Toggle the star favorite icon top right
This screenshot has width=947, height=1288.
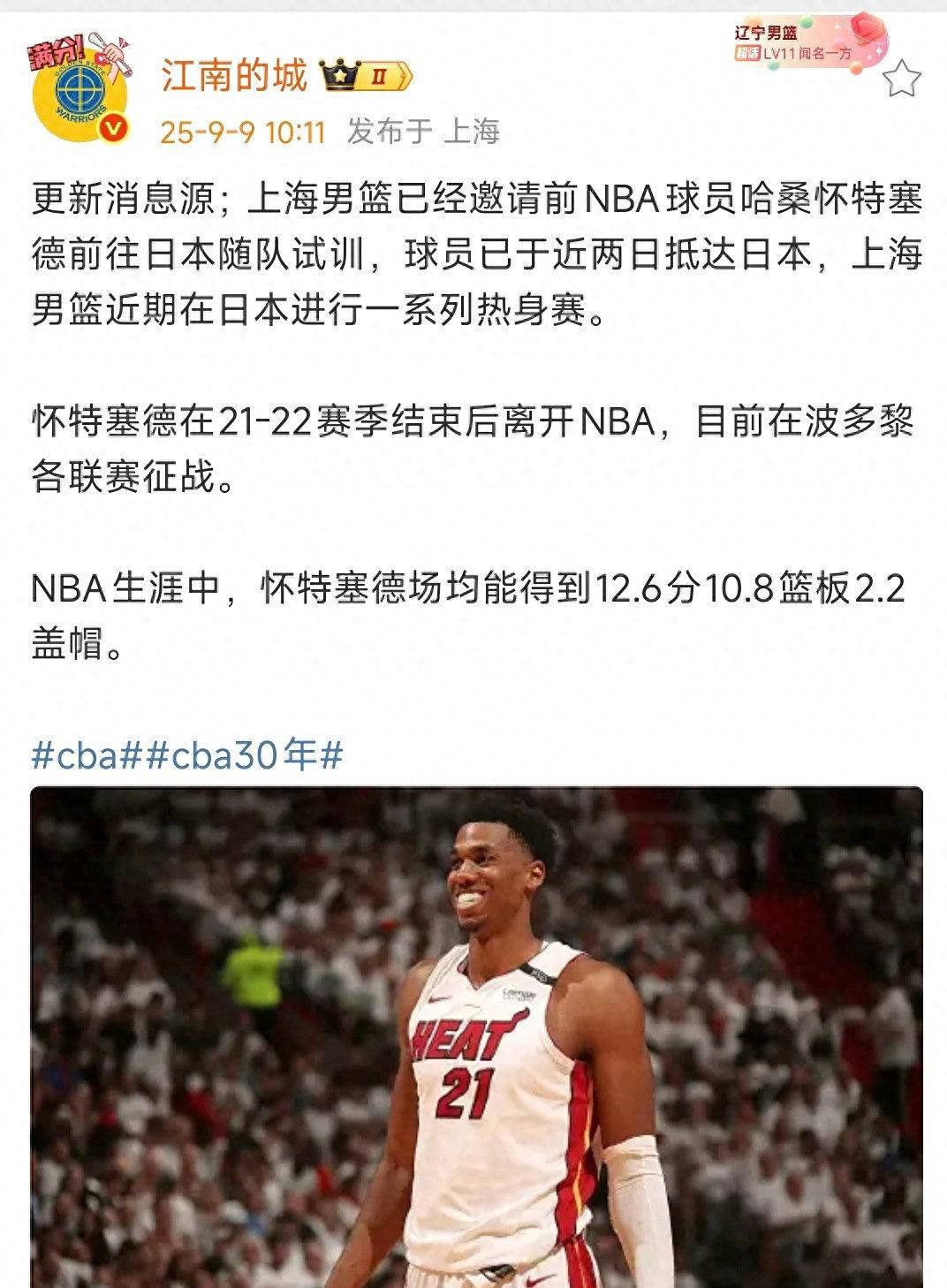[x=902, y=78]
